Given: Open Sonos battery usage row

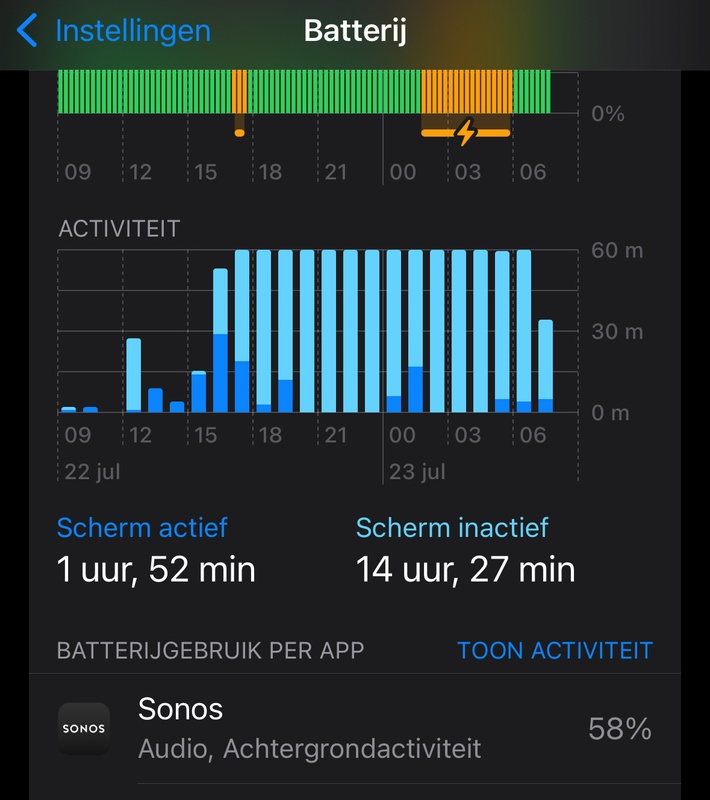Looking at the screenshot, I should click(354, 729).
